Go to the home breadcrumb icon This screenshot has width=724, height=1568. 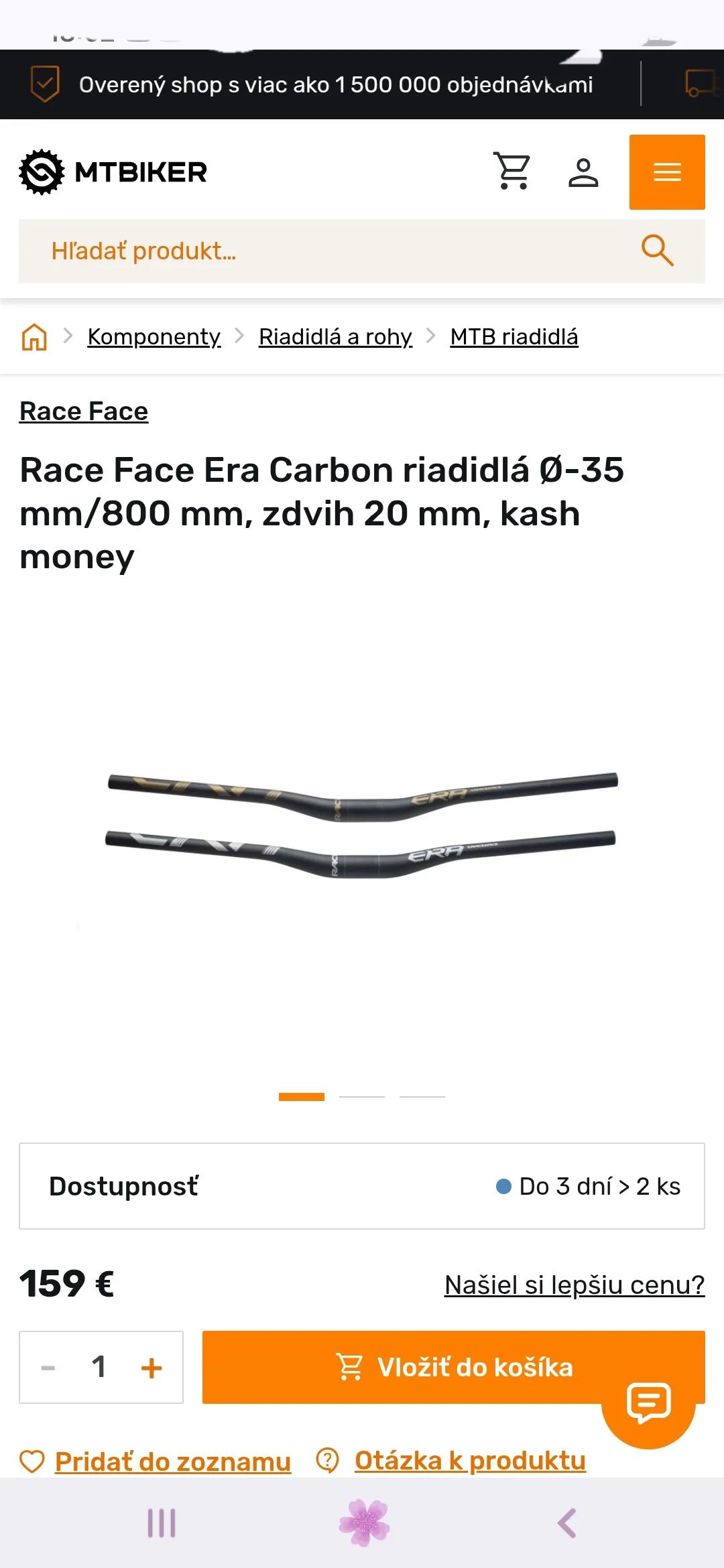(34, 336)
